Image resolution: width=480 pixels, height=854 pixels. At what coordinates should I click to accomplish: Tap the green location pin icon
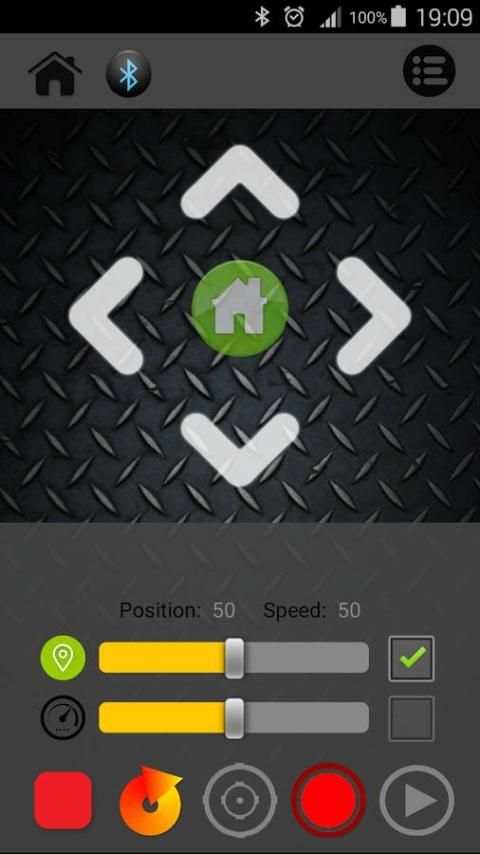tap(63, 658)
